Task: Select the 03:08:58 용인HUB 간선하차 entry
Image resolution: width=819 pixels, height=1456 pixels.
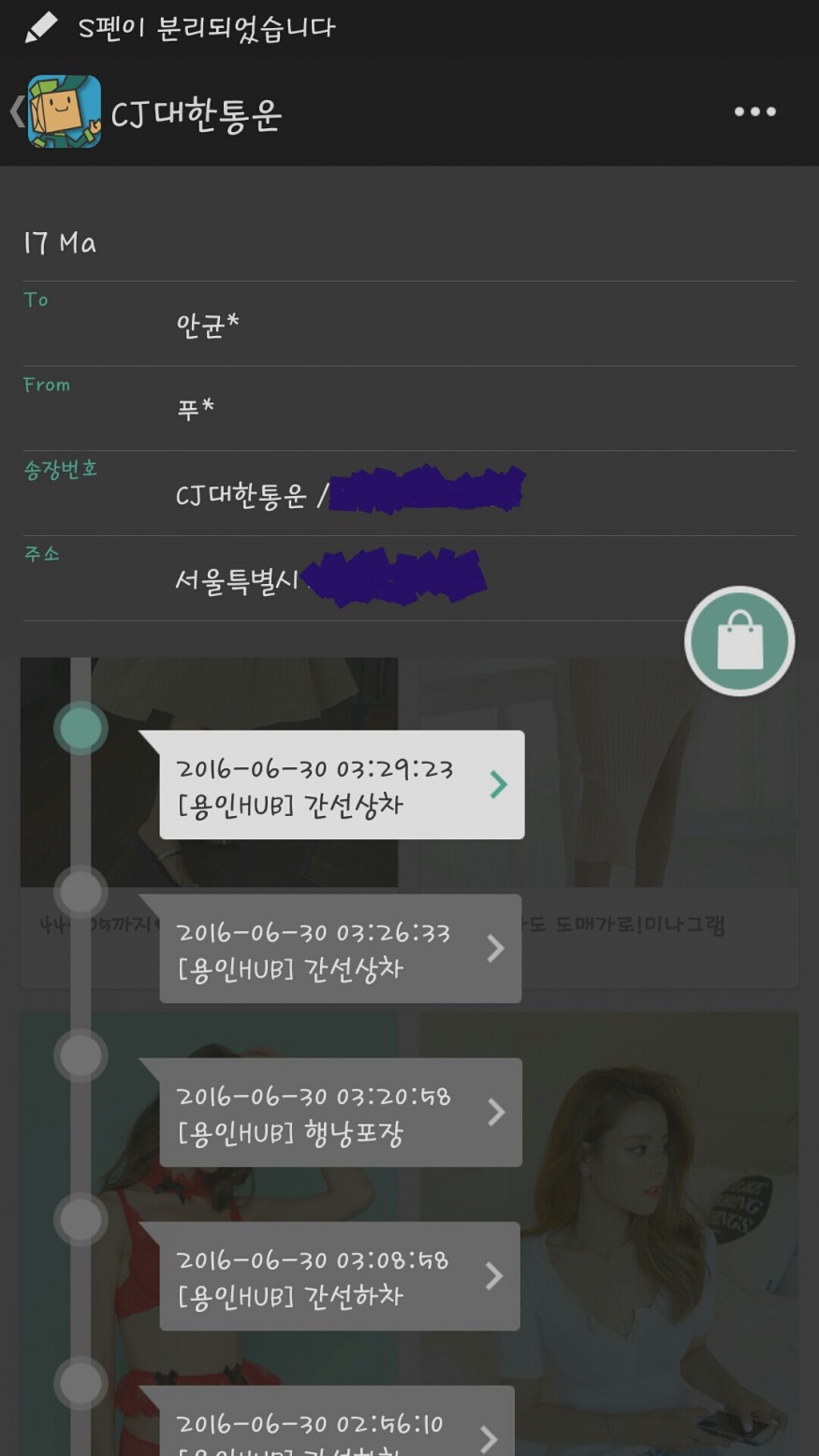Action: coord(341,1277)
